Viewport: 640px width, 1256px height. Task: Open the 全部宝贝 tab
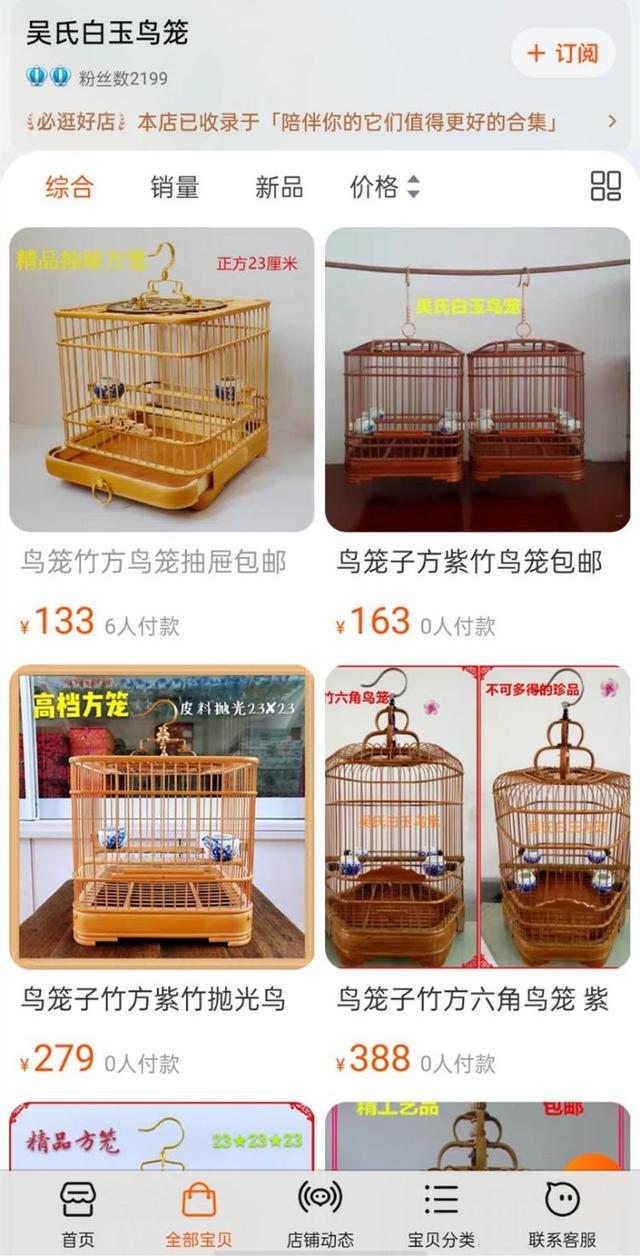point(199,1212)
